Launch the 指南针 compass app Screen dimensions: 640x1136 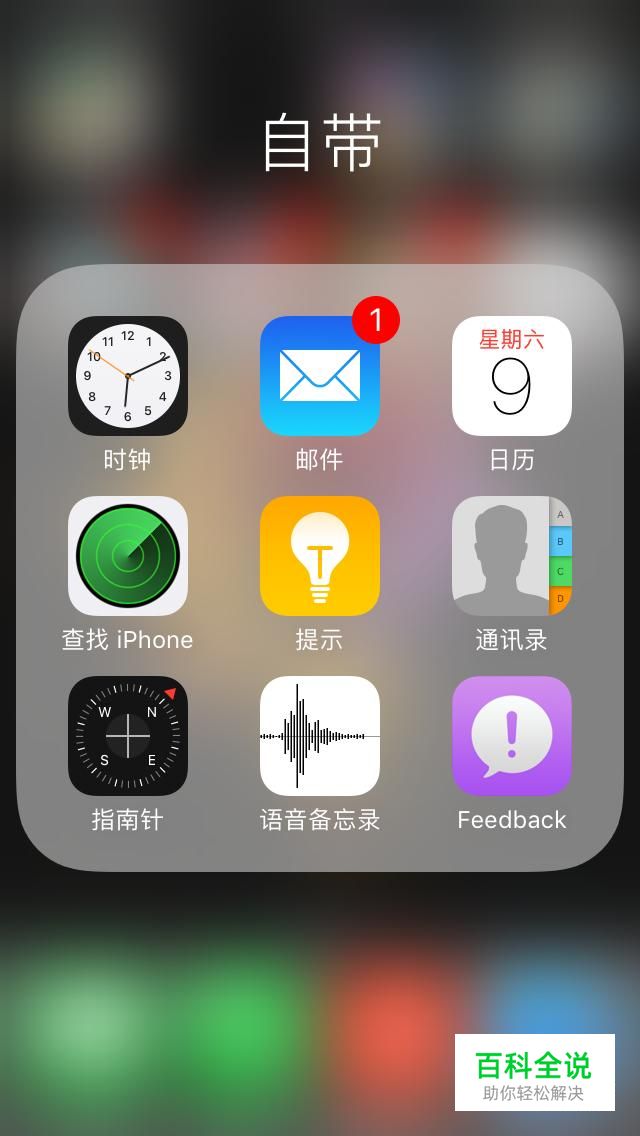(128, 736)
